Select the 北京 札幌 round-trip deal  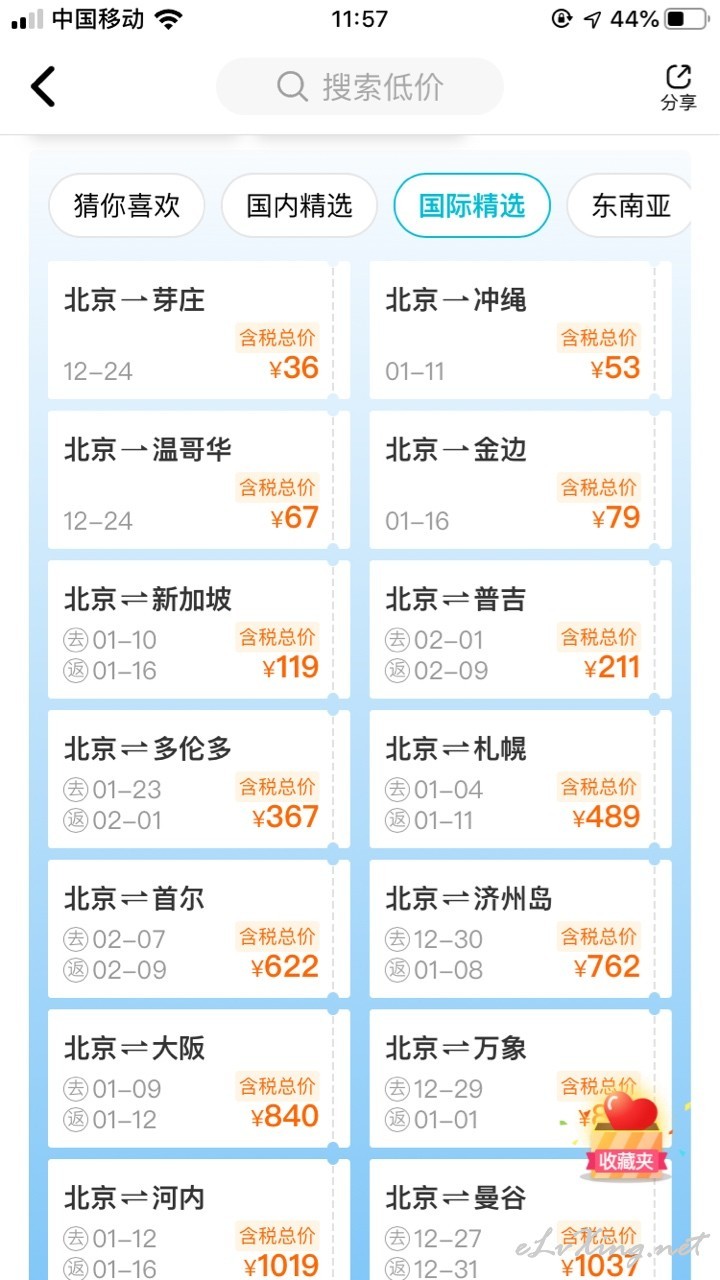point(520,779)
